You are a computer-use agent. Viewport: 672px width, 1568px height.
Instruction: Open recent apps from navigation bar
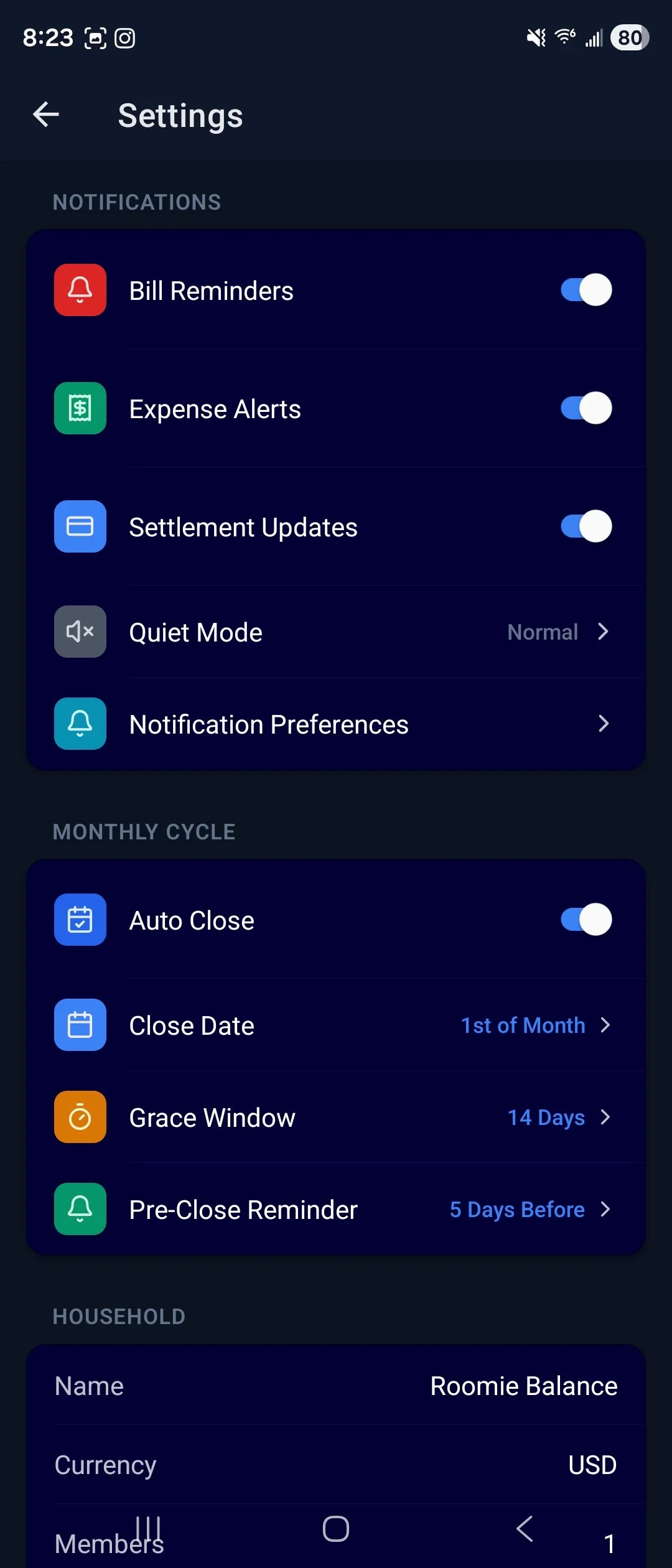(x=148, y=1528)
